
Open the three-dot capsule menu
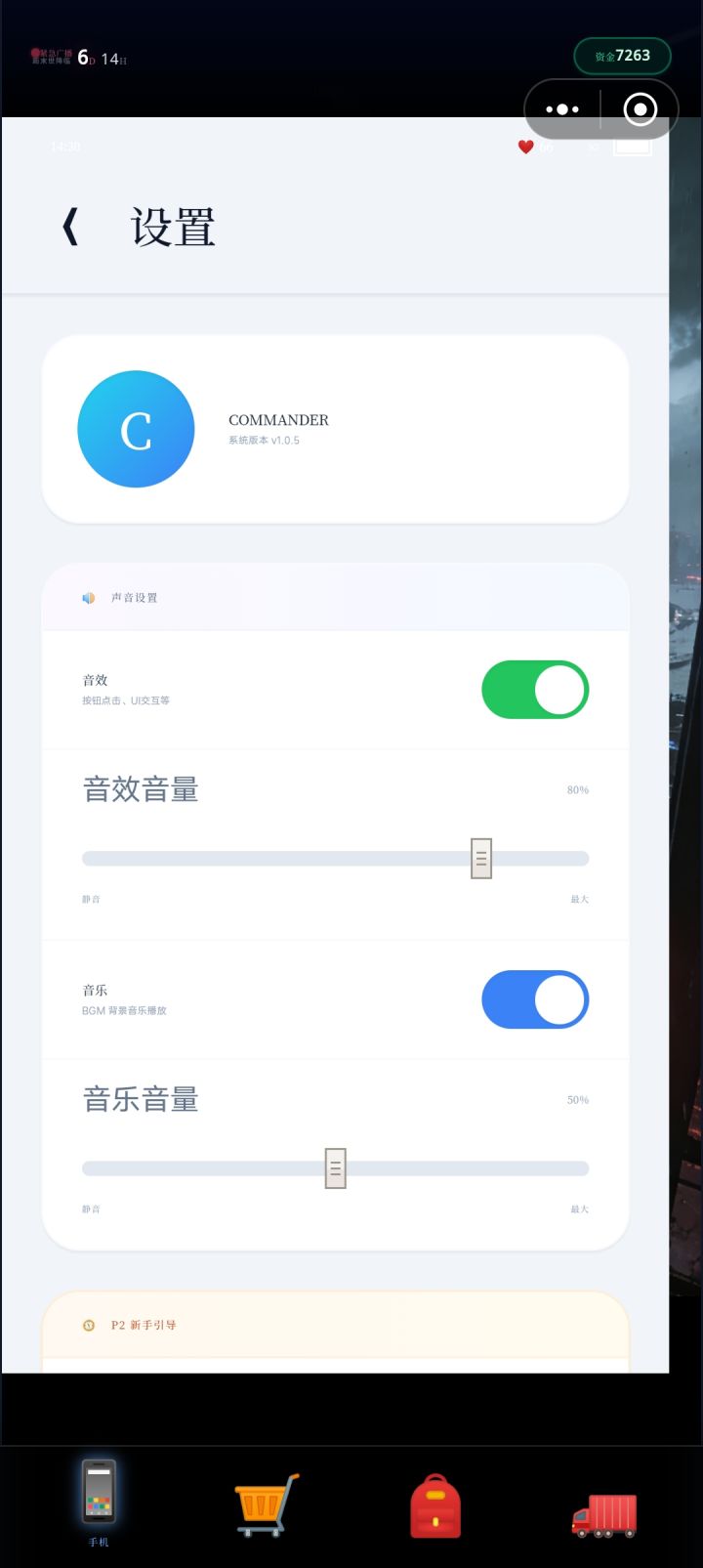(562, 108)
